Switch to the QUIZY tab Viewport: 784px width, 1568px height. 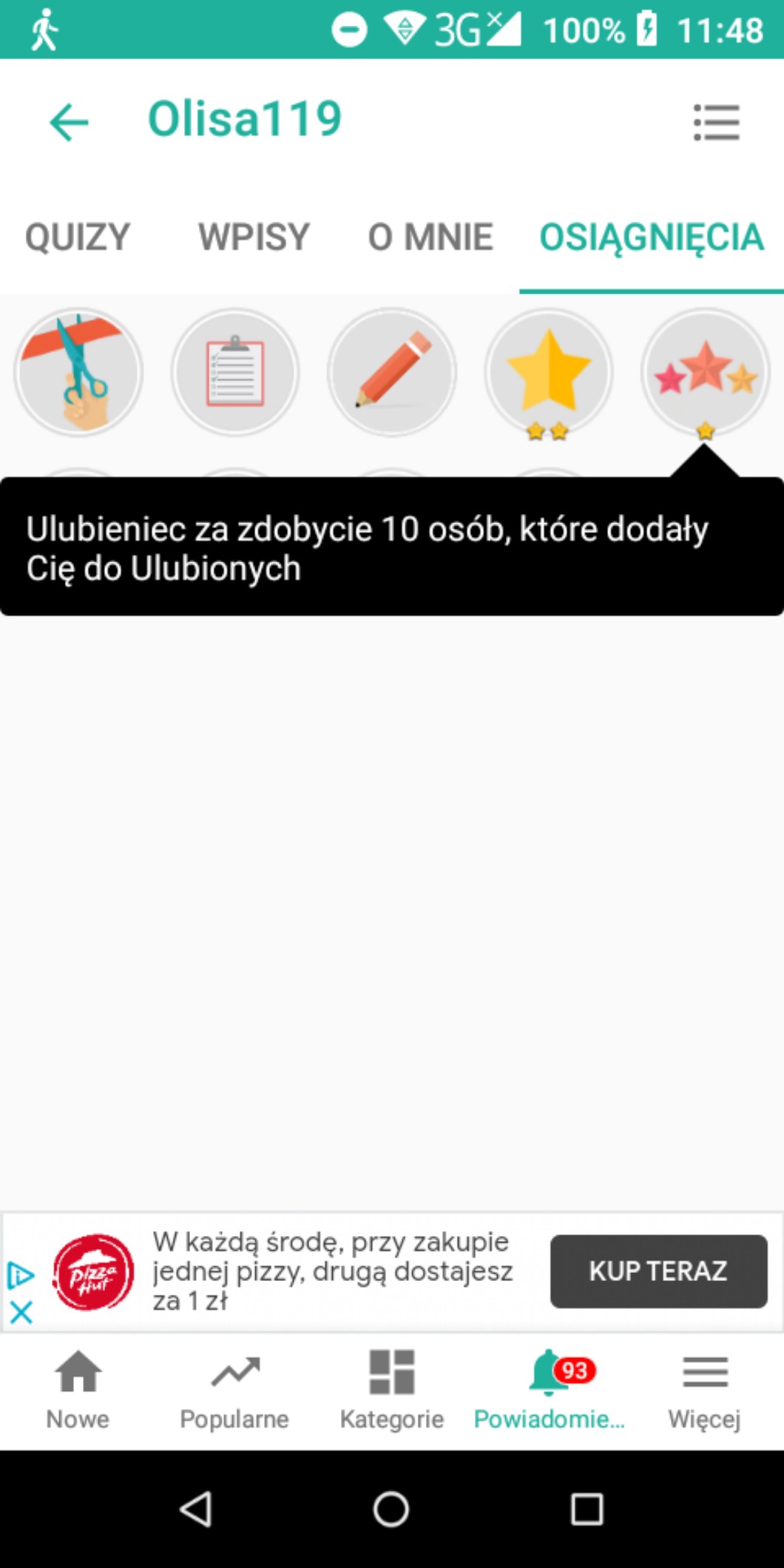click(78, 238)
